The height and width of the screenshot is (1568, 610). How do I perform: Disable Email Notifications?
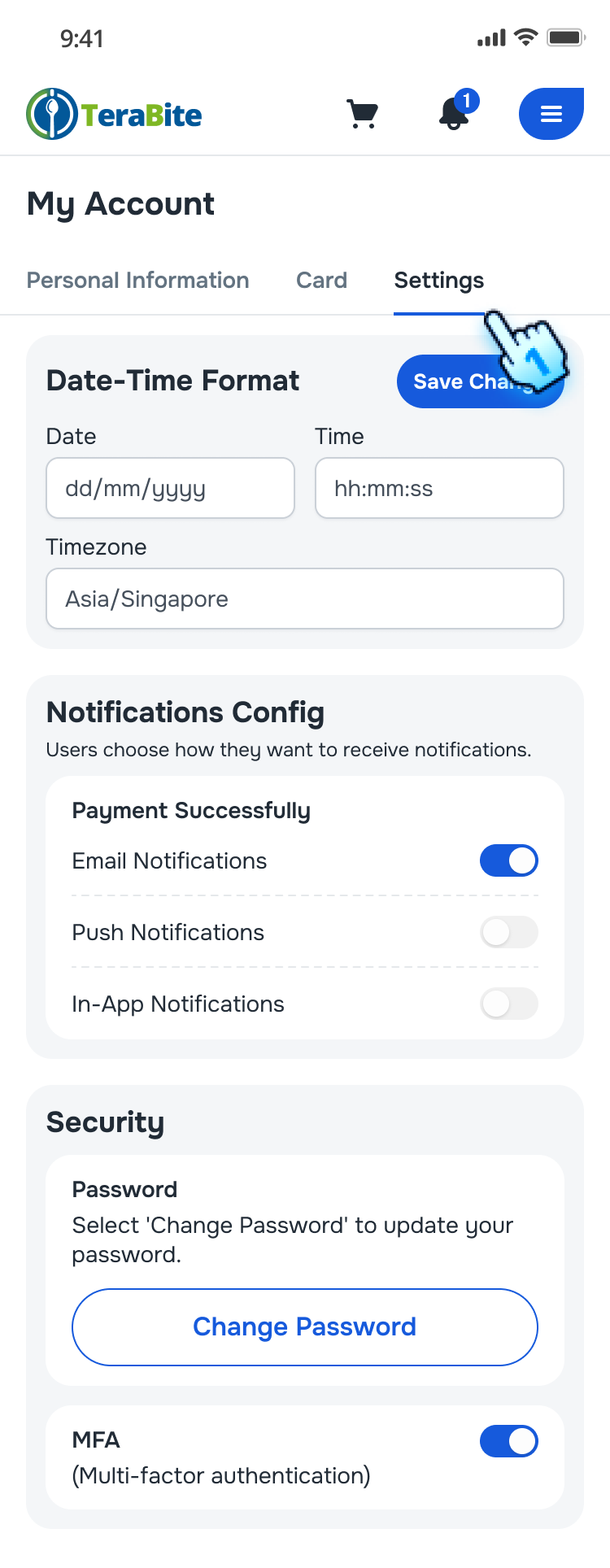(x=508, y=860)
